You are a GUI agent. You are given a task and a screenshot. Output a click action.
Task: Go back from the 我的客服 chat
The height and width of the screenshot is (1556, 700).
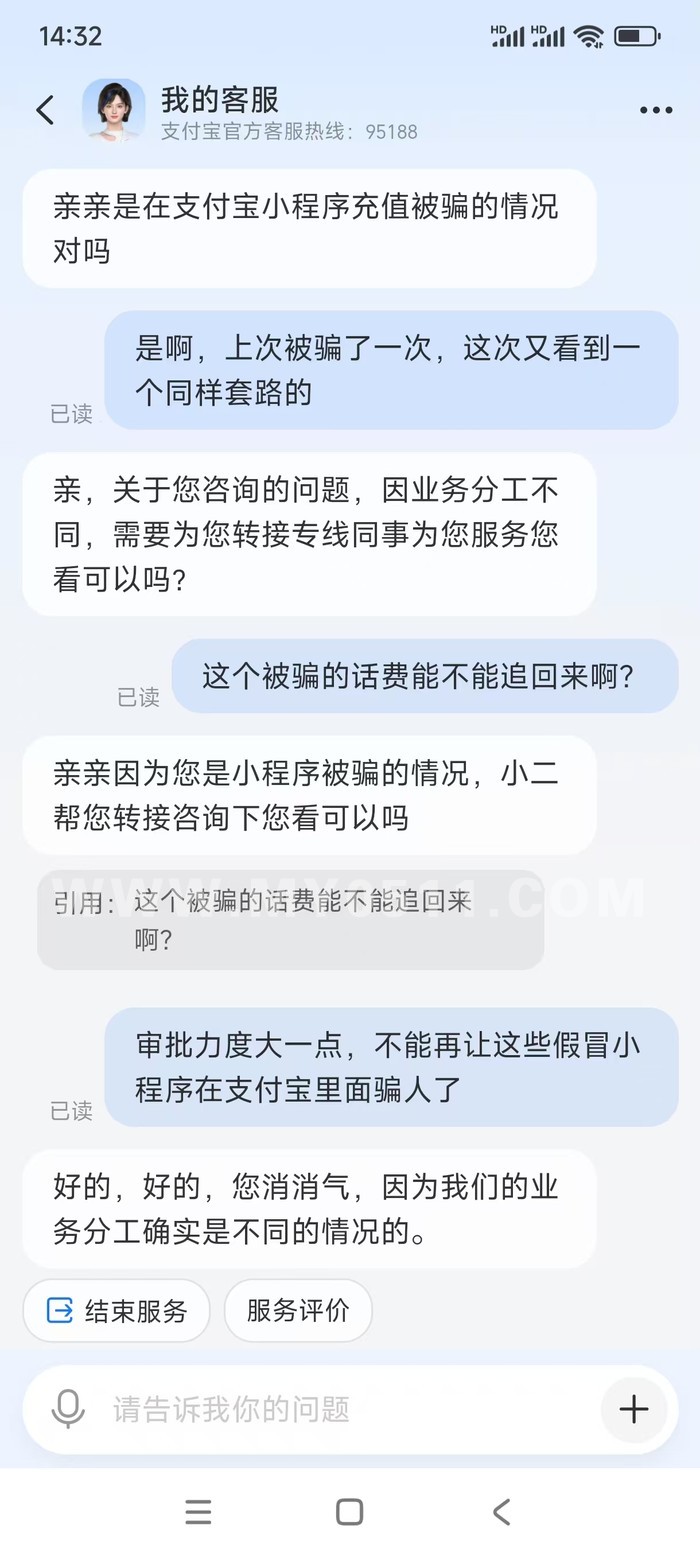tap(45, 110)
